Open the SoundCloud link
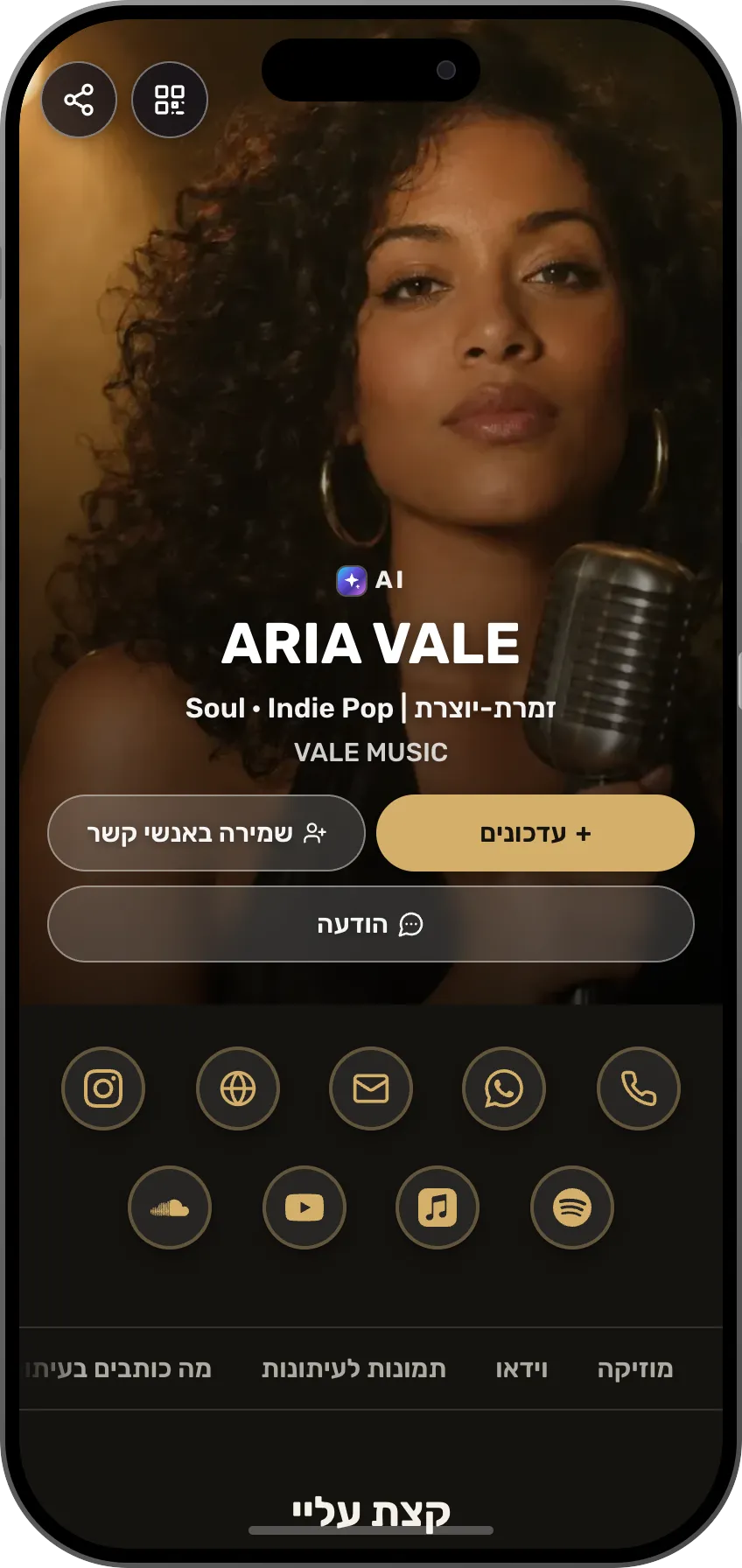742x1568 pixels. point(170,1207)
